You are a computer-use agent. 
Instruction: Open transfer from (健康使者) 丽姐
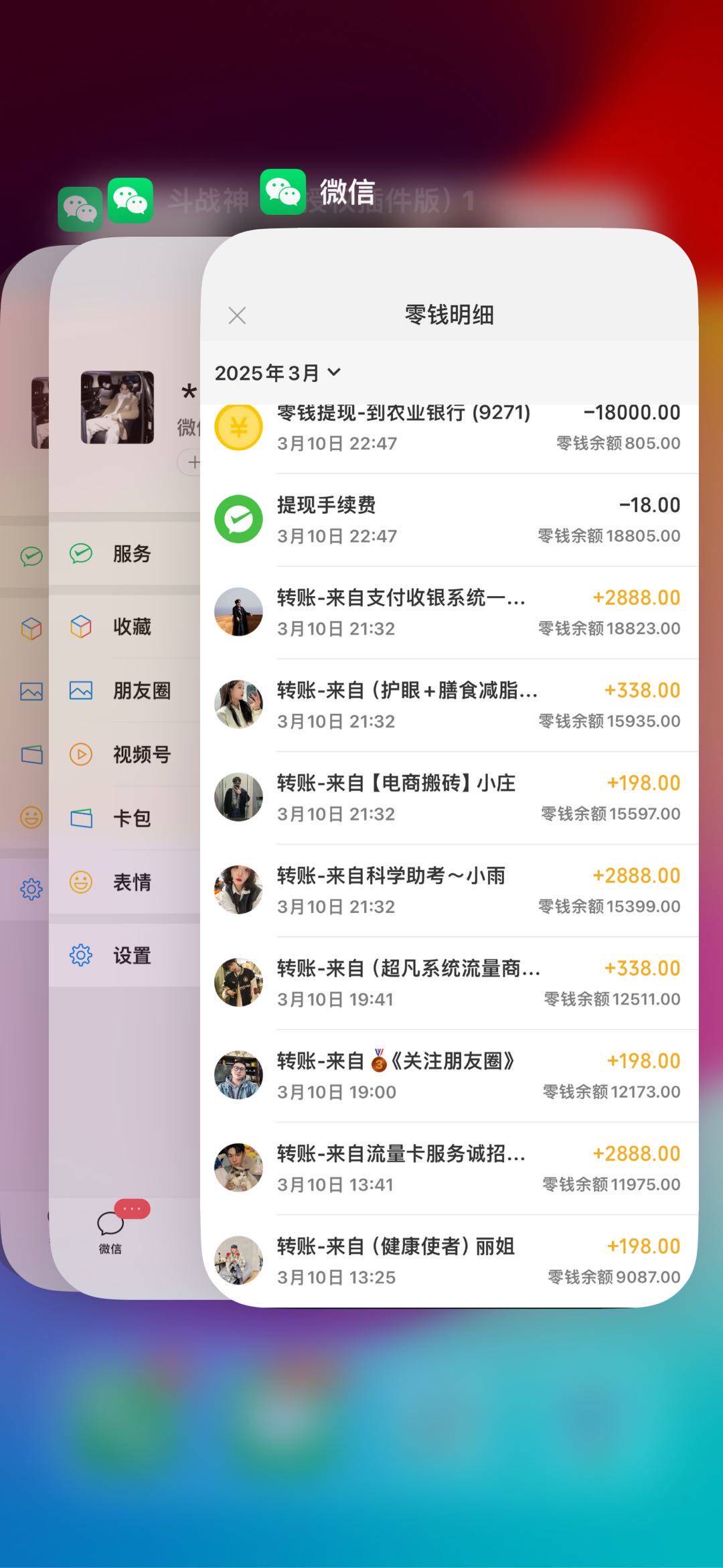click(x=449, y=1261)
